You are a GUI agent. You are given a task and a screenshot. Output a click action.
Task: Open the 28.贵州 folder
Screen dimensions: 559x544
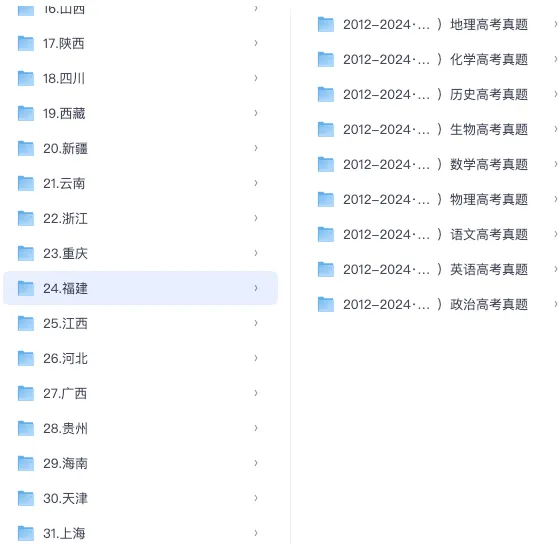click(x=140, y=428)
